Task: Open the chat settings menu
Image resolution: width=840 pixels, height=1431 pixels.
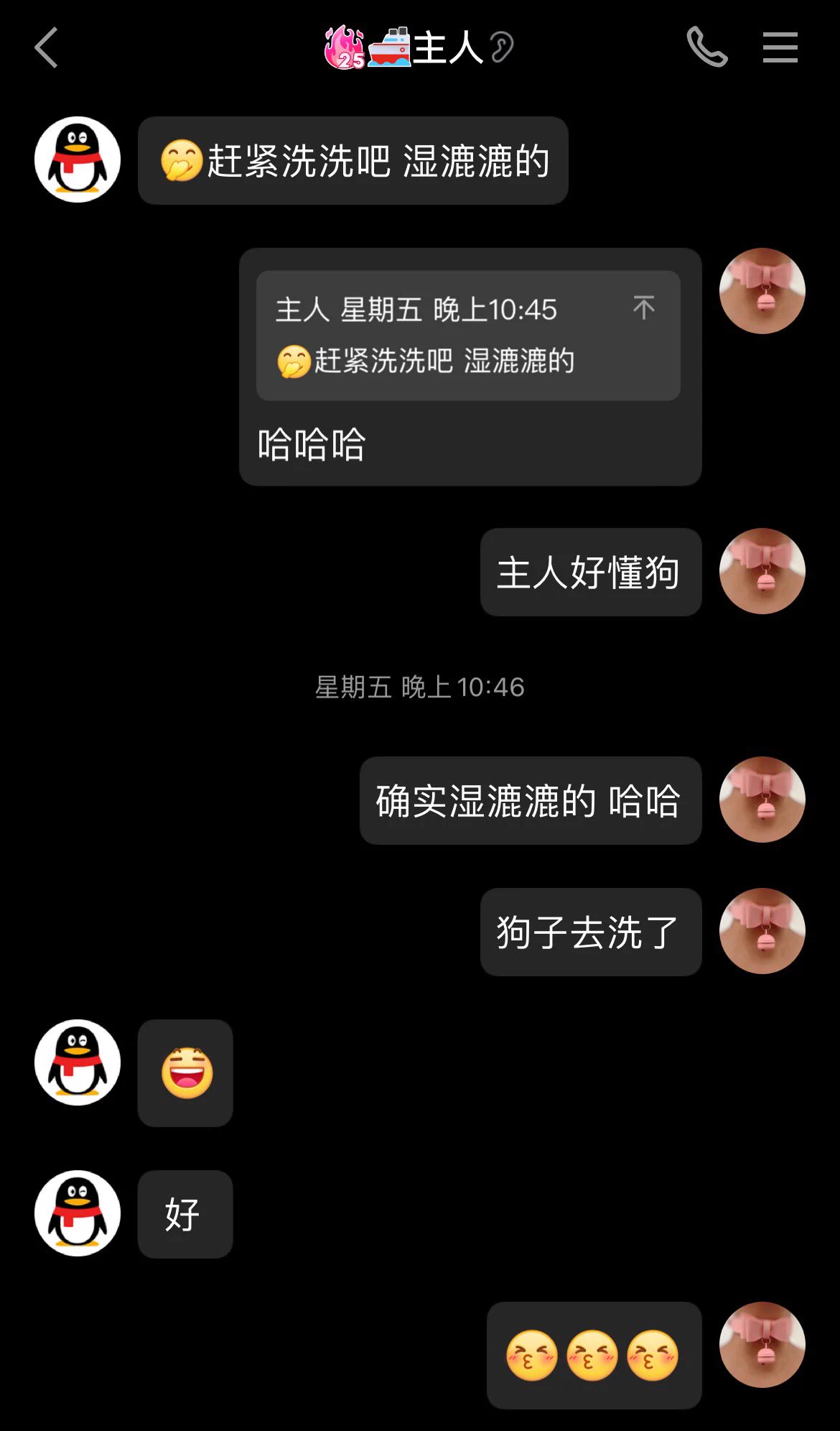Action: click(x=780, y=47)
